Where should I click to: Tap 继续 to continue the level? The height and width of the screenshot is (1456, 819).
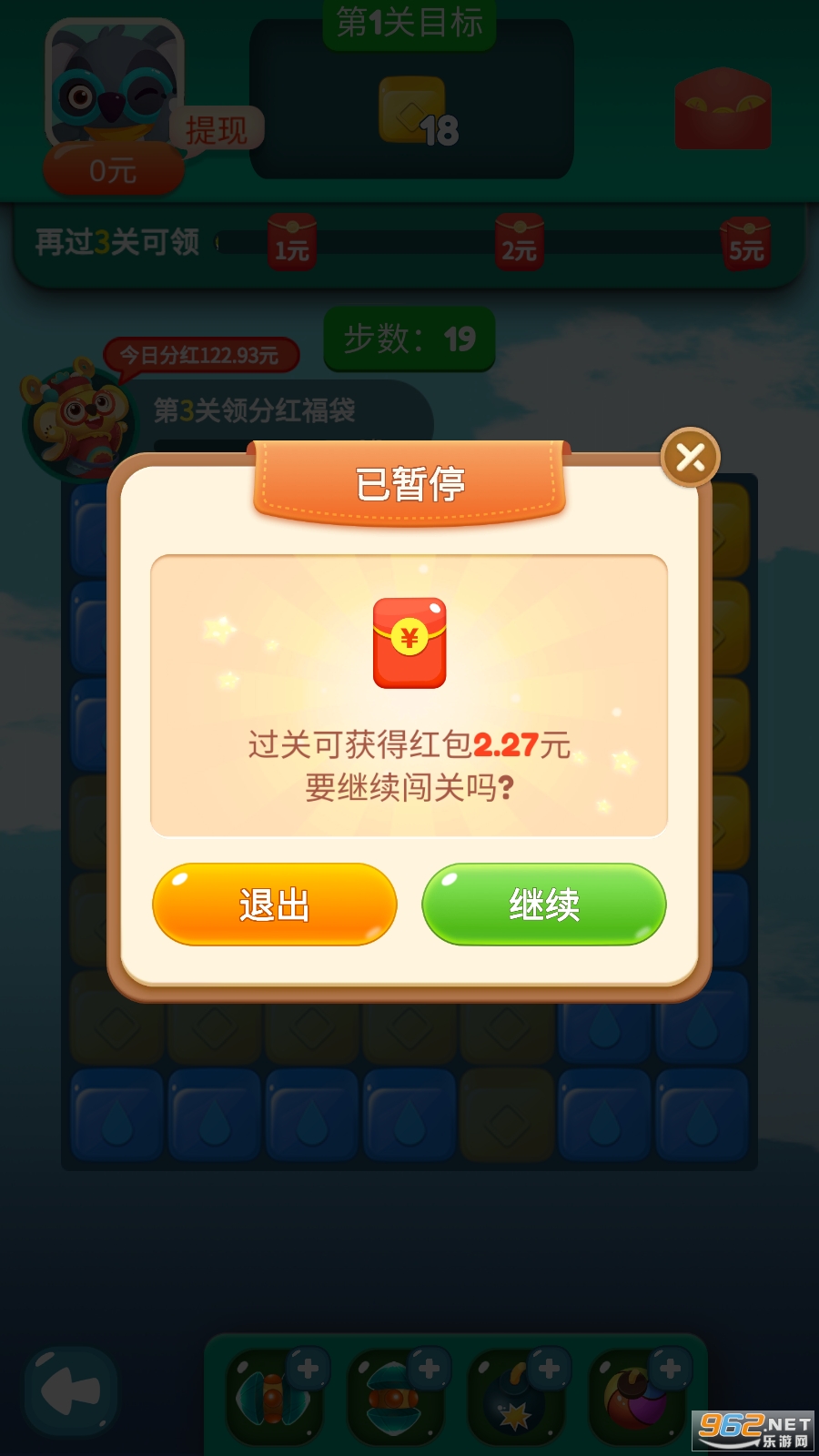pyautogui.click(x=543, y=905)
